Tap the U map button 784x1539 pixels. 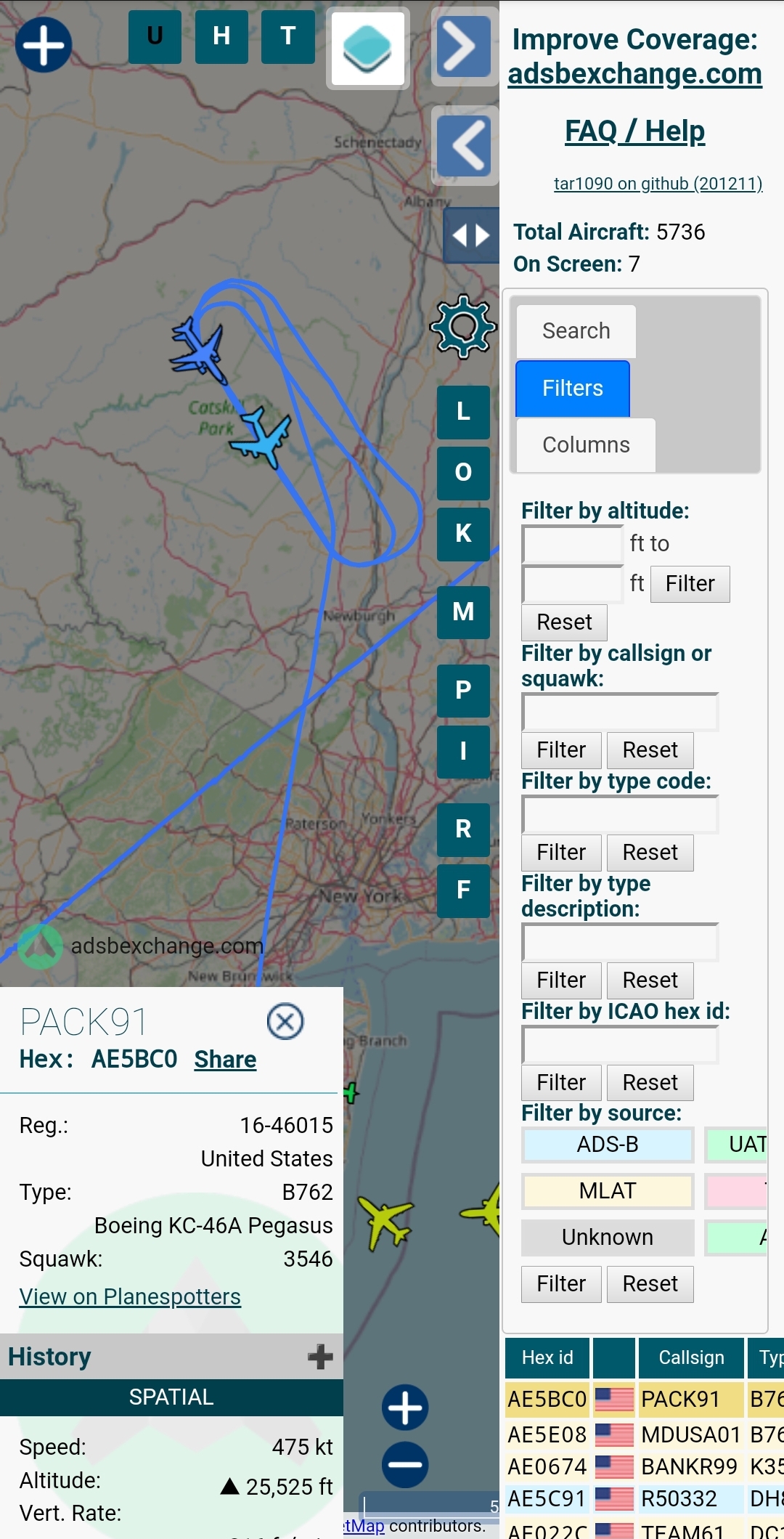(x=155, y=36)
